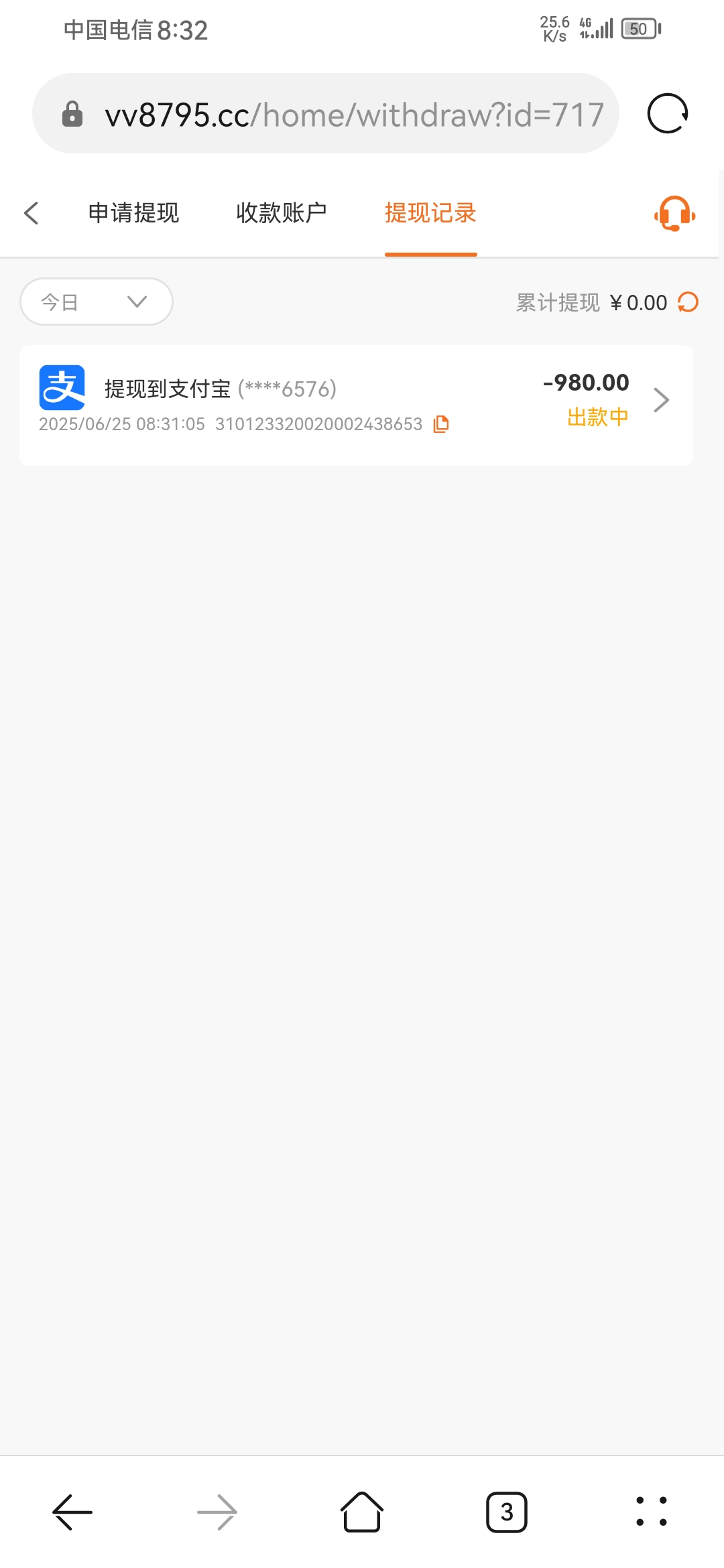
Task: Open the browser tab switcher showing 3
Action: [x=507, y=1512]
